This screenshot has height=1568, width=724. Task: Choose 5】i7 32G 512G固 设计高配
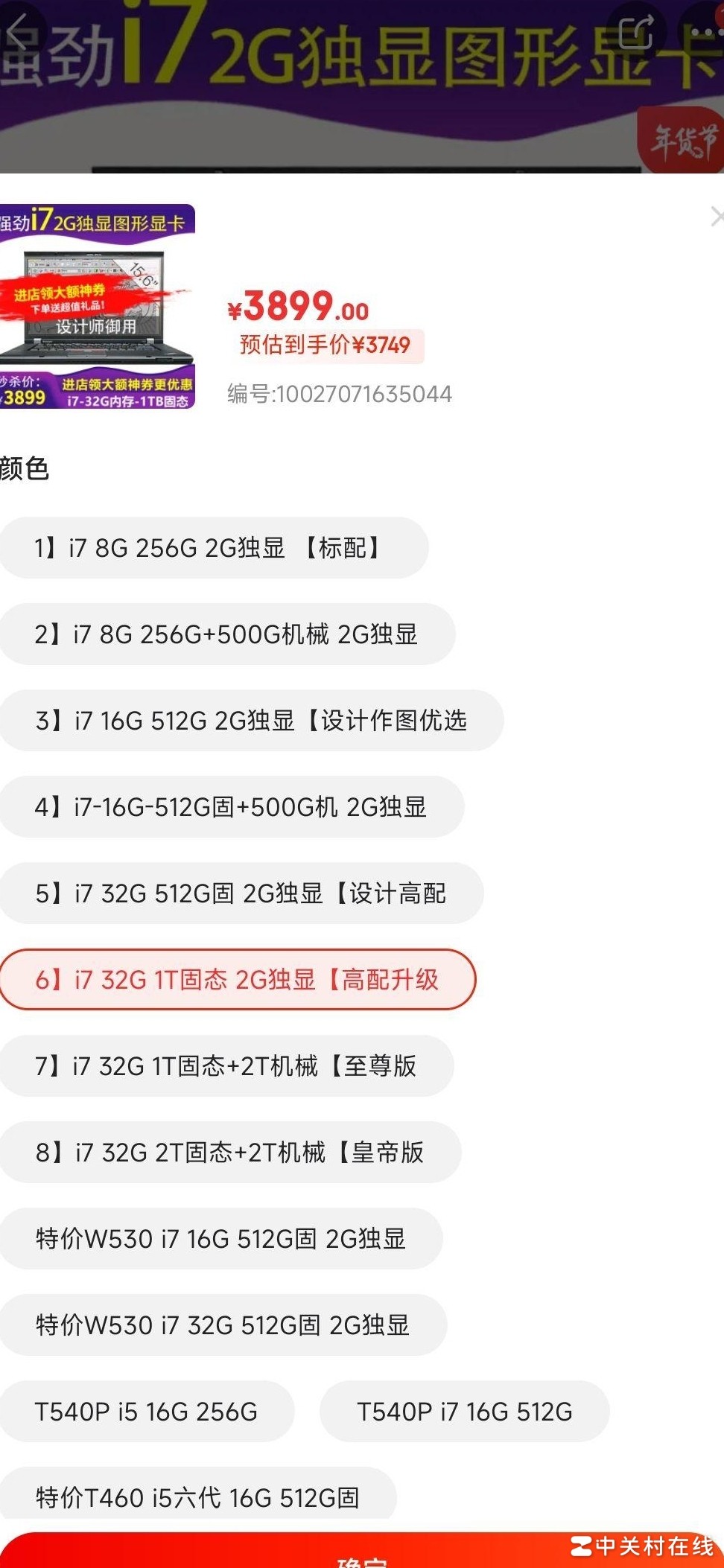click(x=241, y=893)
